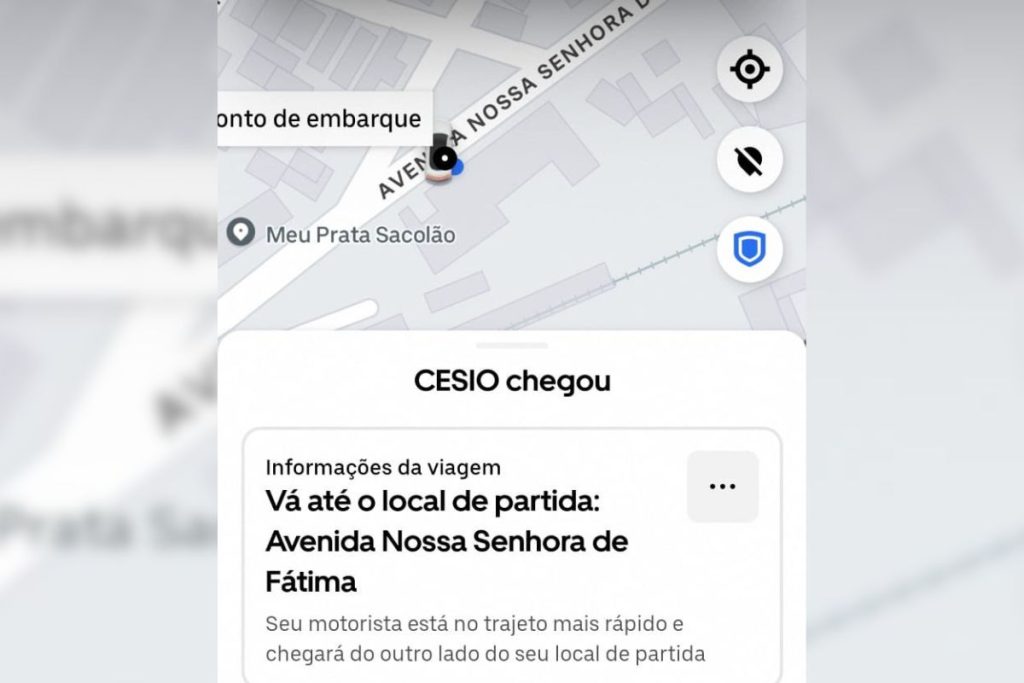The image size is (1024, 683).
Task: Recenter the map on current location
Action: (x=750, y=70)
